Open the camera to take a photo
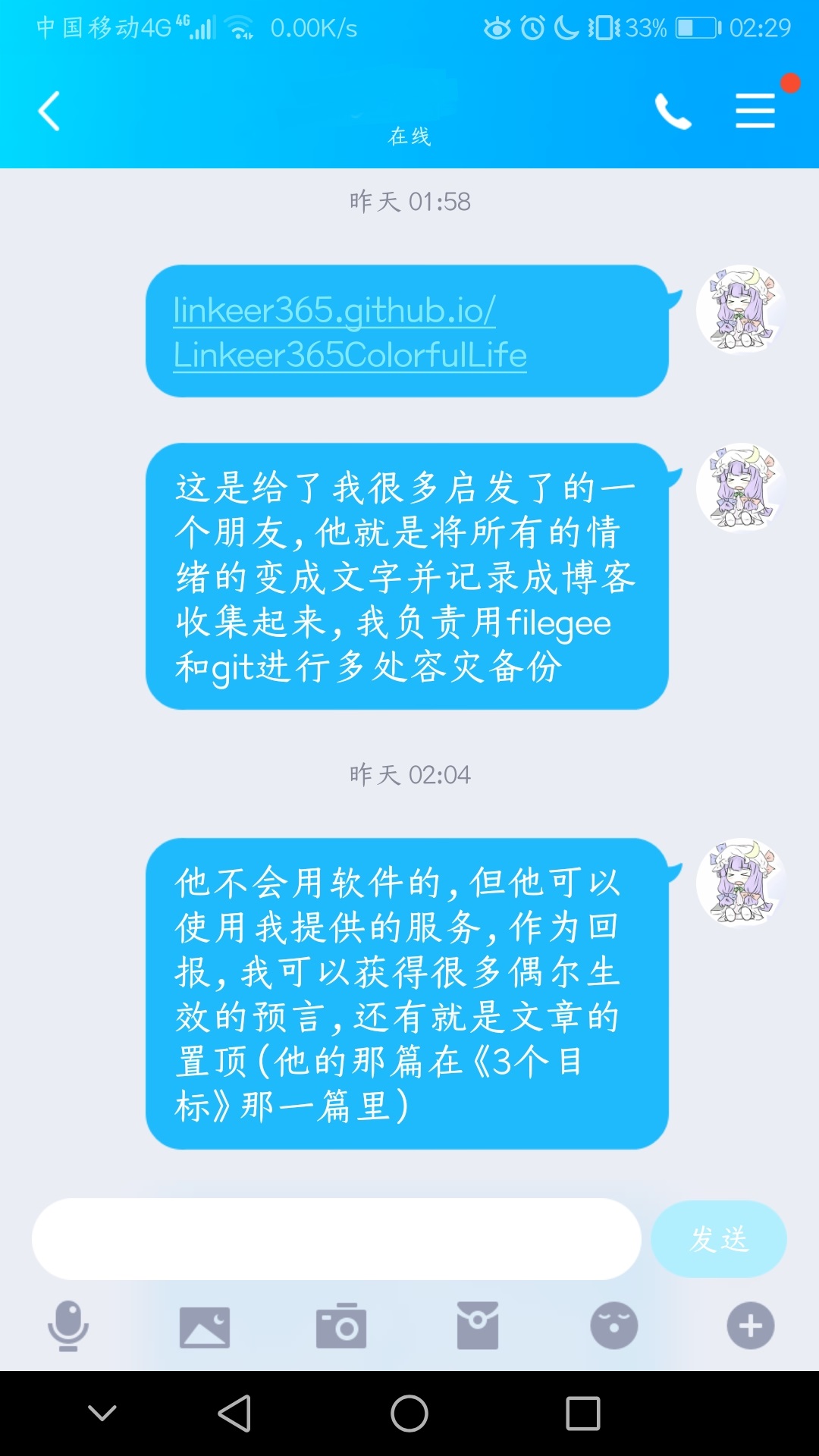The height and width of the screenshot is (1456, 819). pyautogui.click(x=341, y=1326)
